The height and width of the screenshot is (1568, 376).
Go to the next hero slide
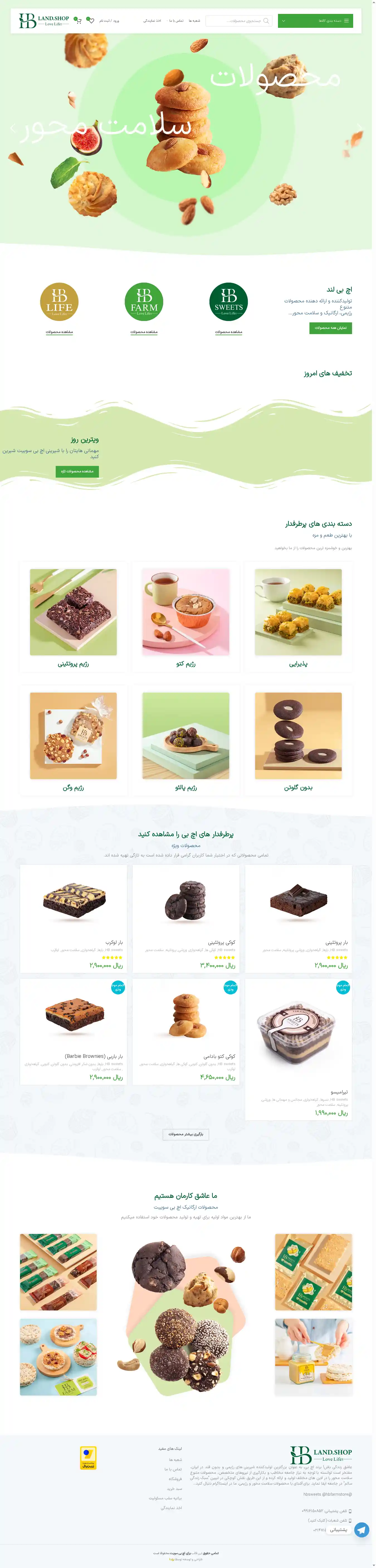(x=360, y=128)
